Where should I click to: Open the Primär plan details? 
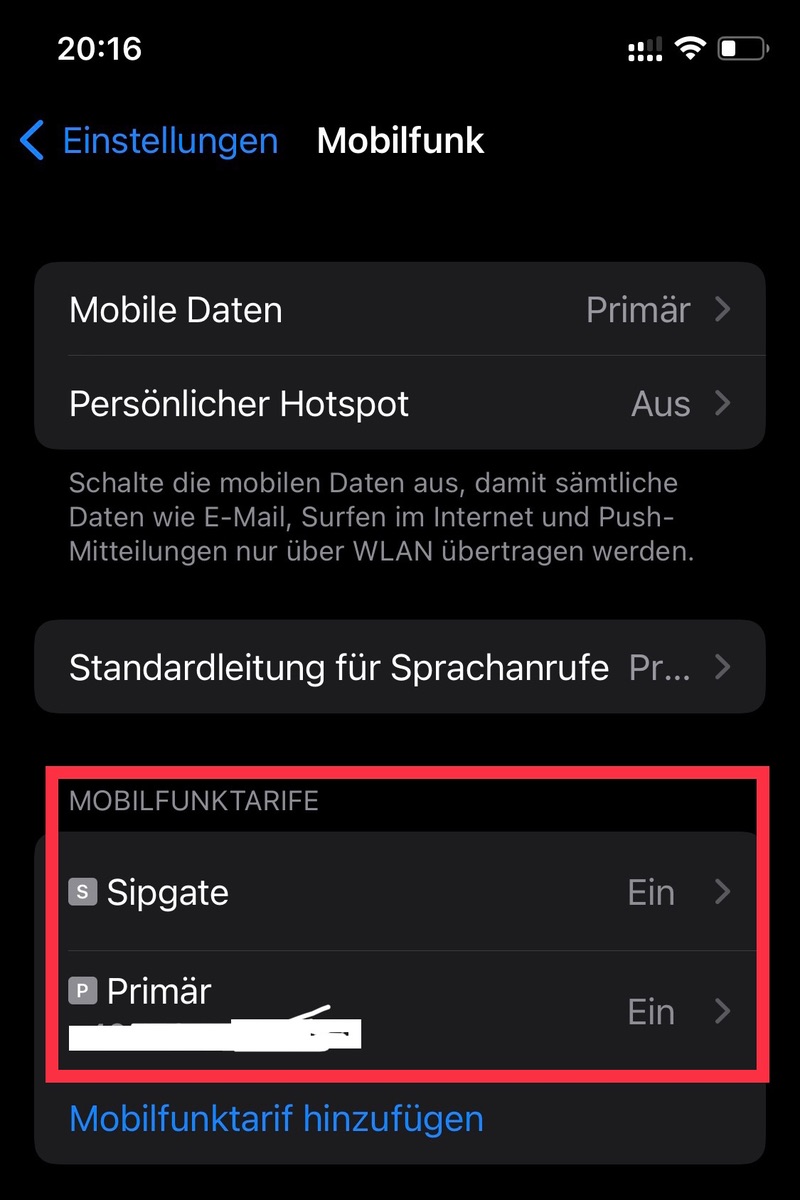tap(400, 1010)
